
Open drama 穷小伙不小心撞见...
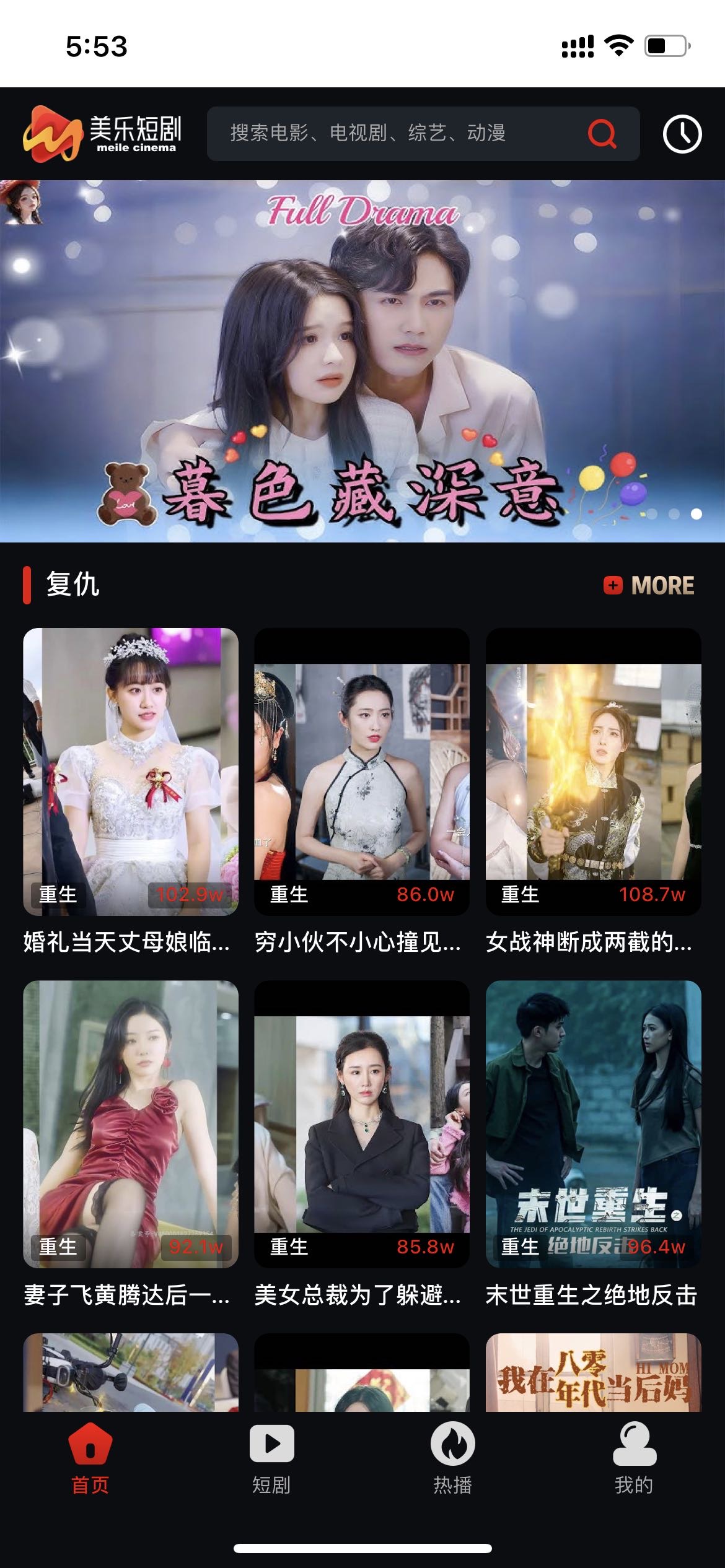tap(362, 772)
